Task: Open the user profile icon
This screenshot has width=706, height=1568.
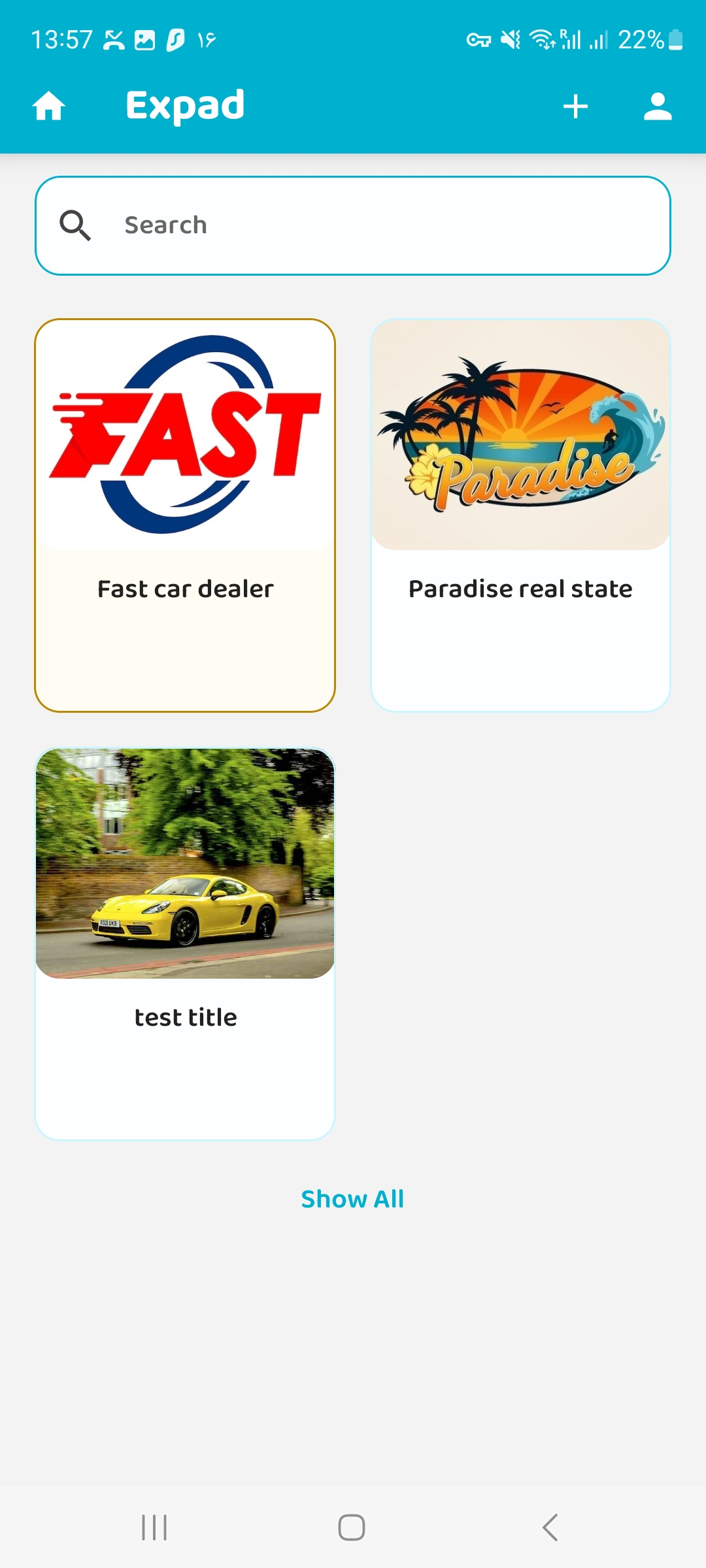Action: pos(658,106)
